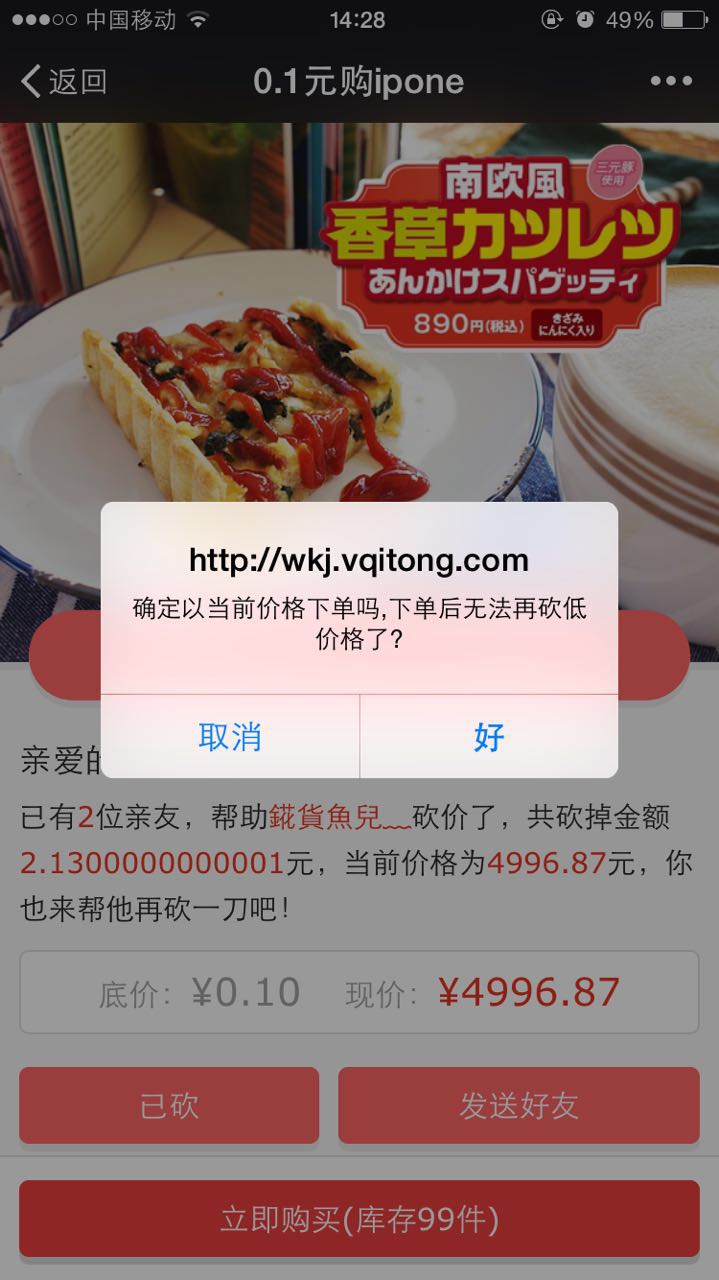Tap 取消 to cancel the order dialog
This screenshot has width=719, height=1280.
(230, 737)
